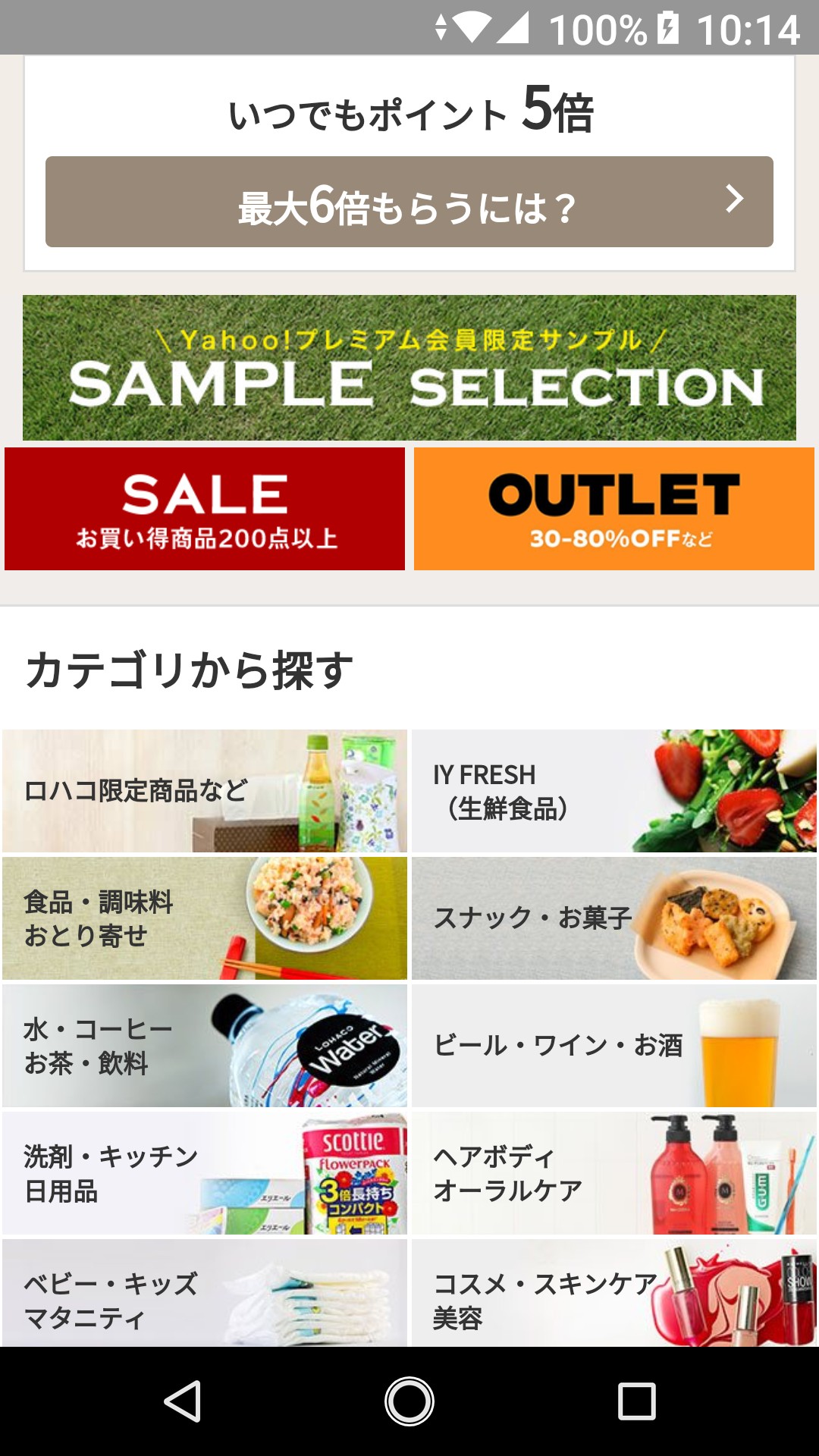The image size is (819, 1456).
Task: Browse the 水・コーヒー お茶・飲料 category
Action: (205, 1046)
